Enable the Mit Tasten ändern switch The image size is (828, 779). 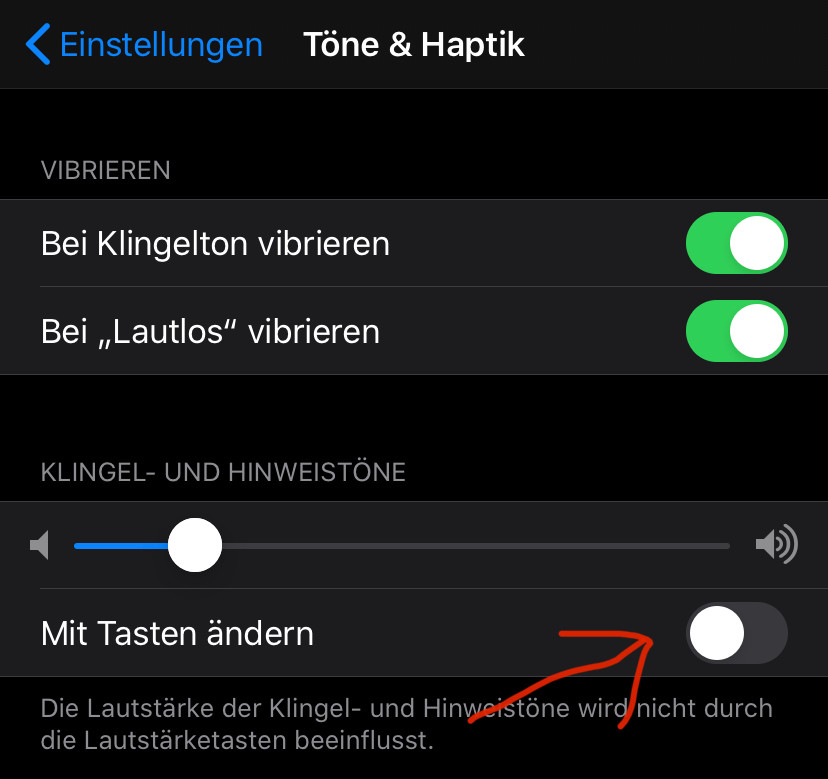point(736,633)
